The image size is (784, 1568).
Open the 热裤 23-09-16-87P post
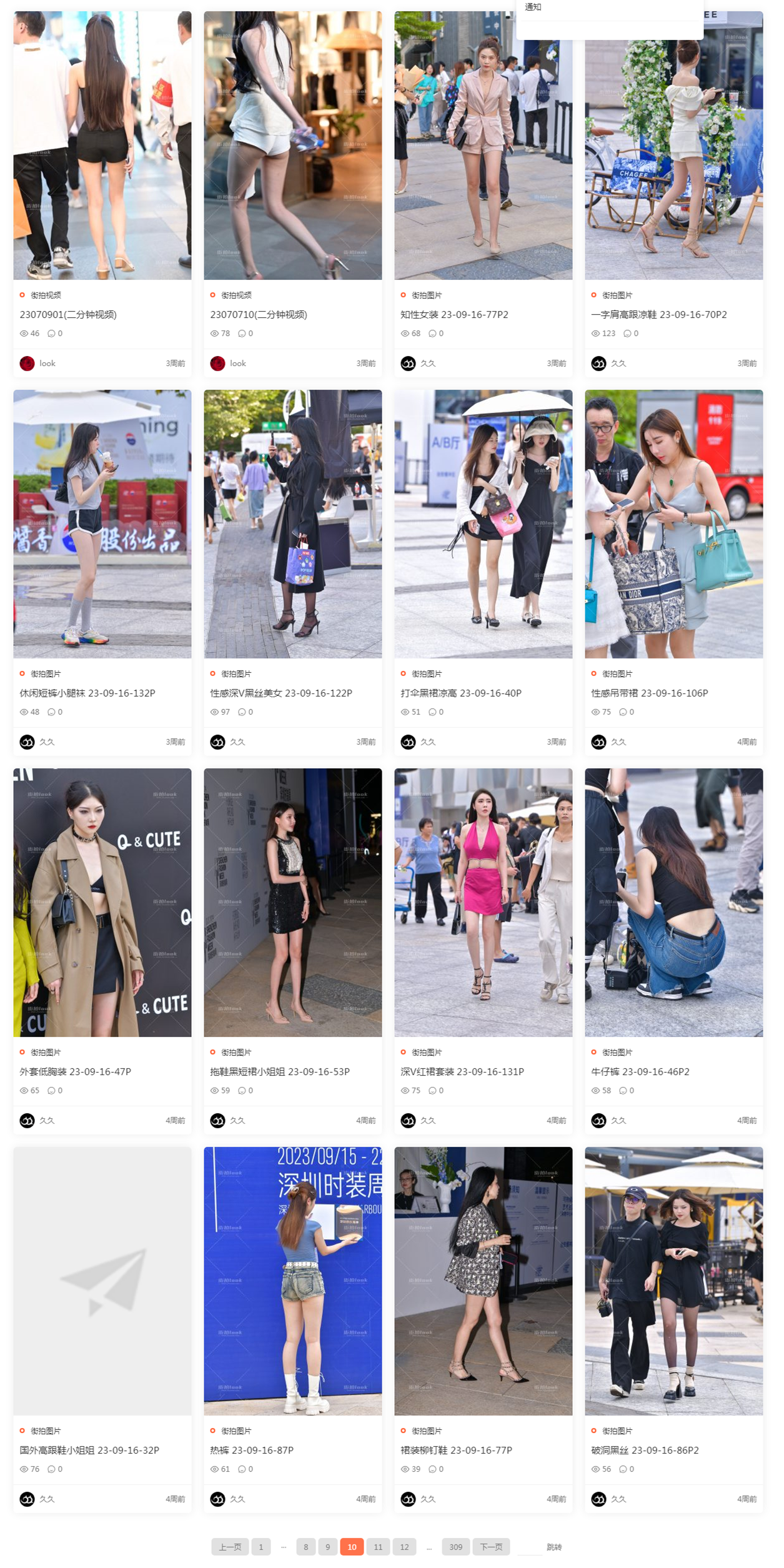point(252,1450)
